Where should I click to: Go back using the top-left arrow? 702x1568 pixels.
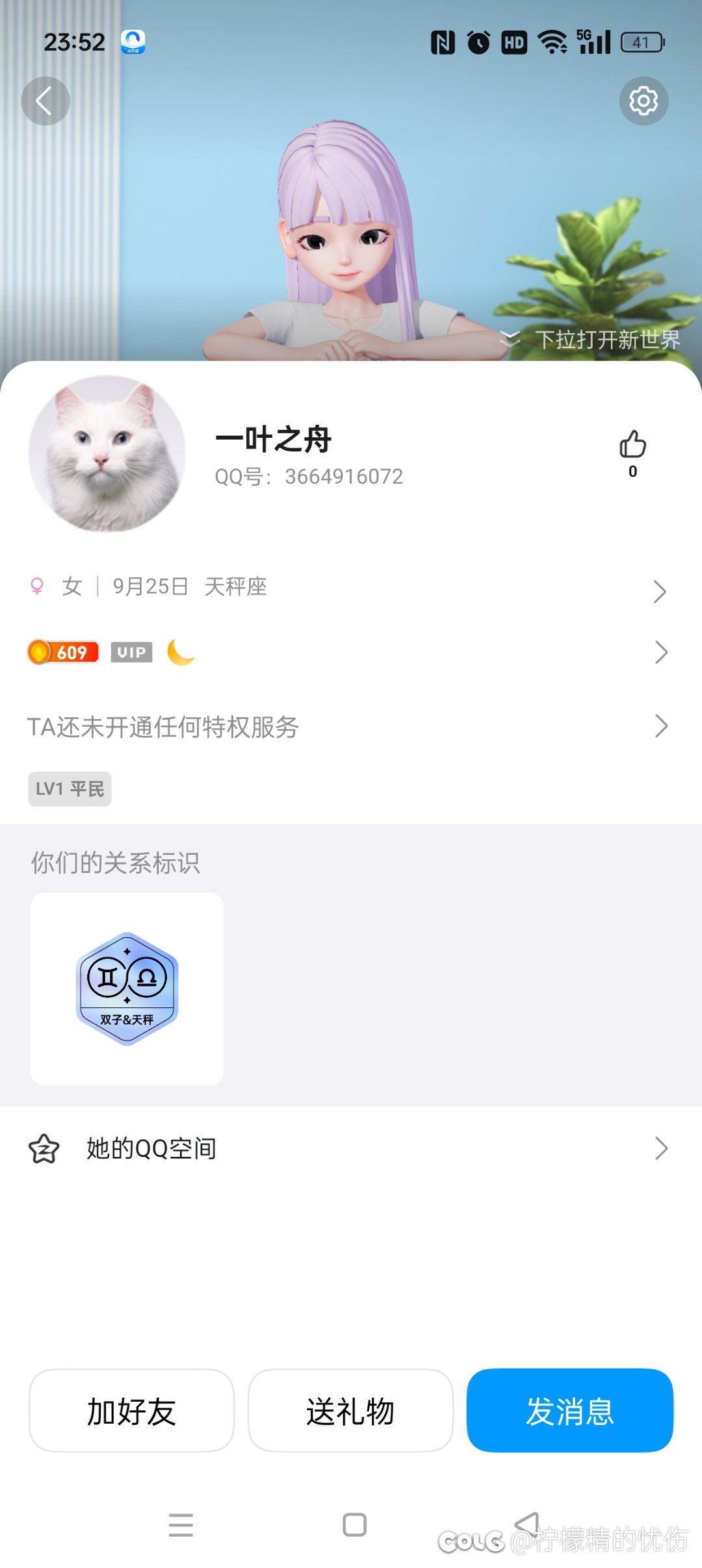pyautogui.click(x=45, y=101)
